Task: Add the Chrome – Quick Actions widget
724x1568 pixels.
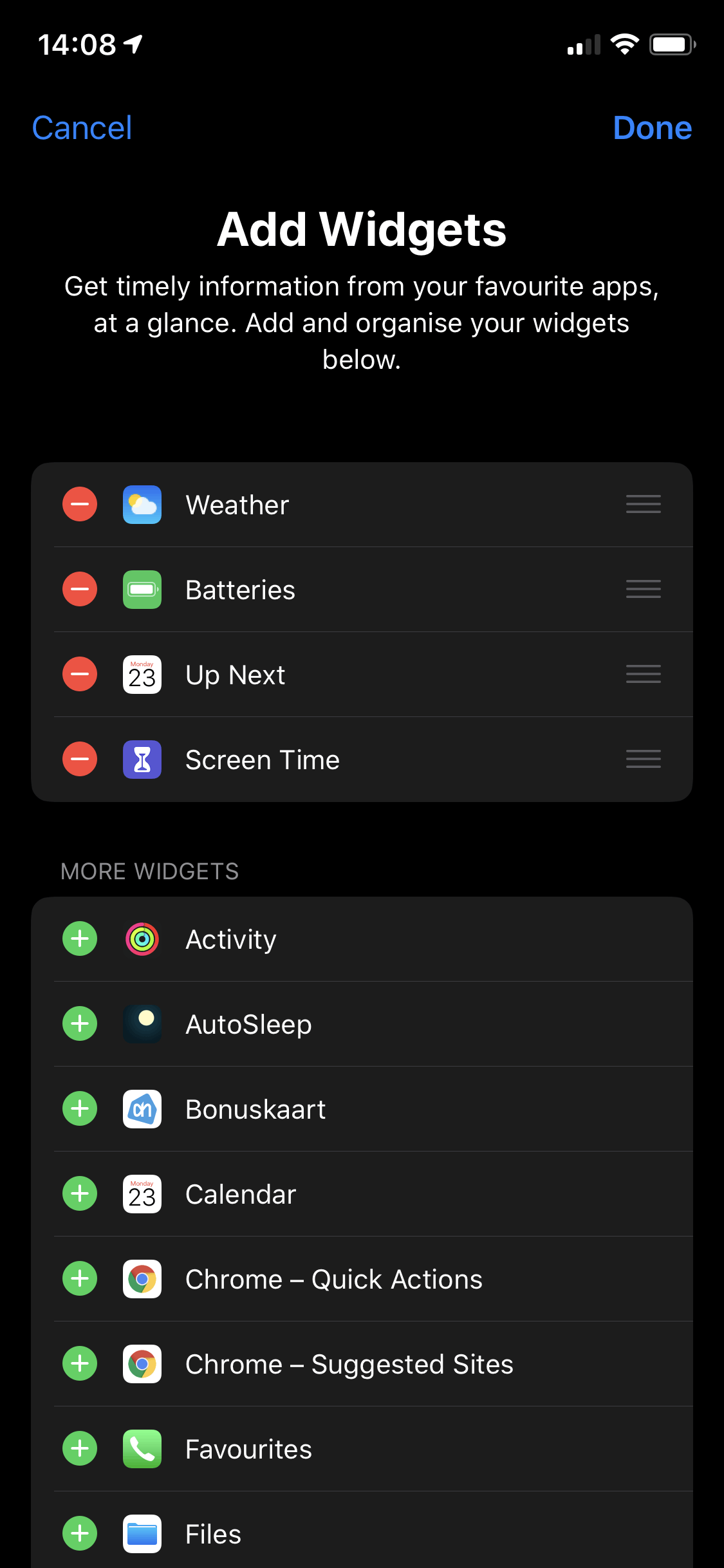Action: [x=80, y=1279]
